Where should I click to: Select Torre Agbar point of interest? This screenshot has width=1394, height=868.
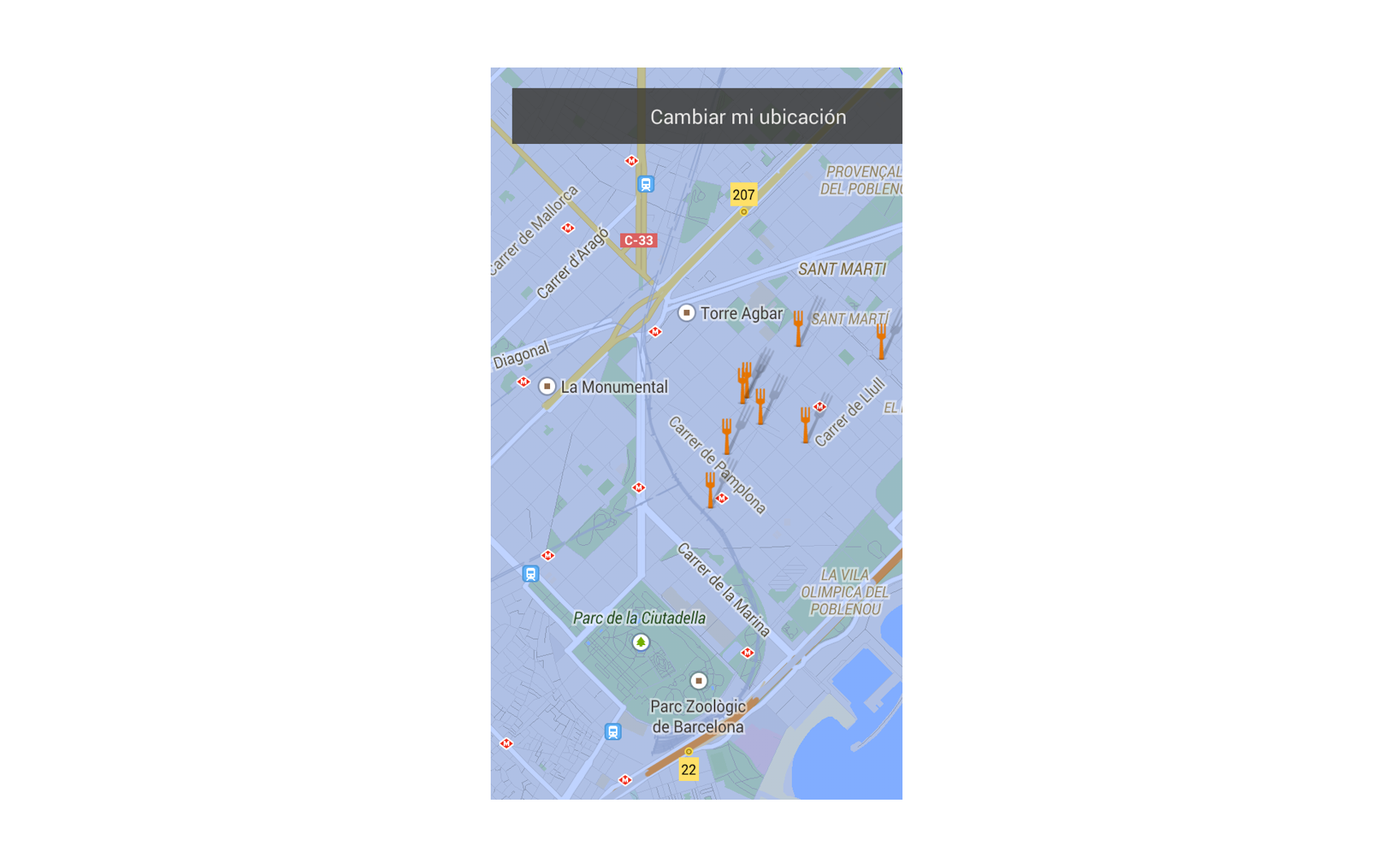(x=686, y=313)
